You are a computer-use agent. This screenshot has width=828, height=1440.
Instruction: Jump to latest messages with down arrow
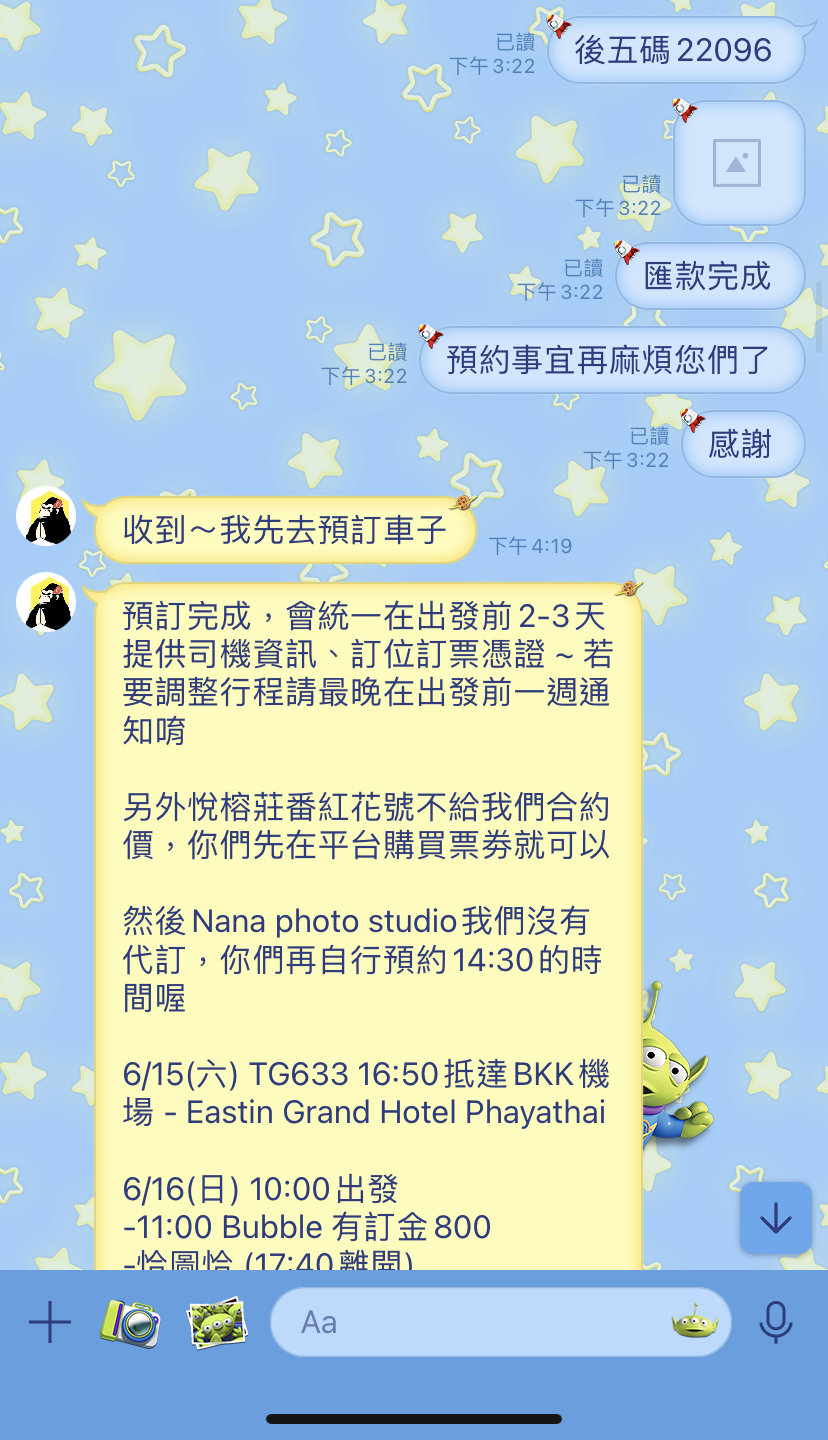coord(775,1218)
